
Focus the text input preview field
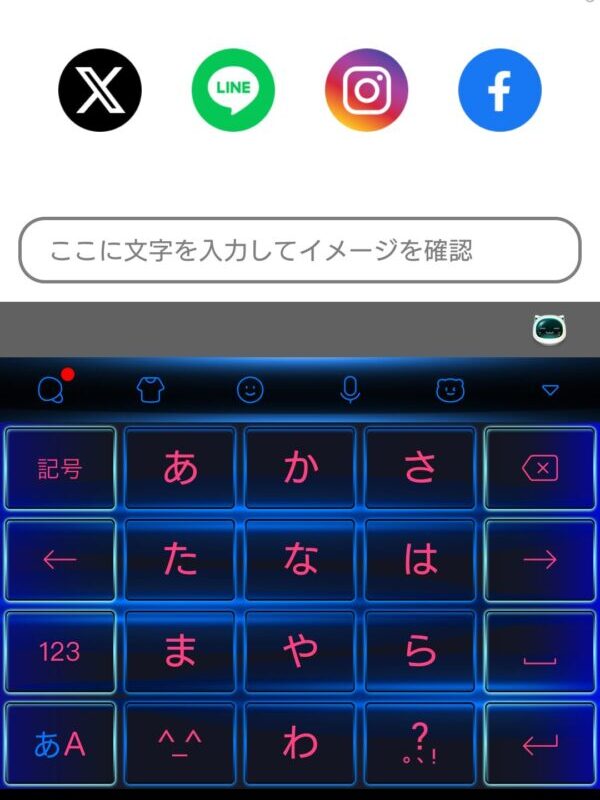pos(299,250)
